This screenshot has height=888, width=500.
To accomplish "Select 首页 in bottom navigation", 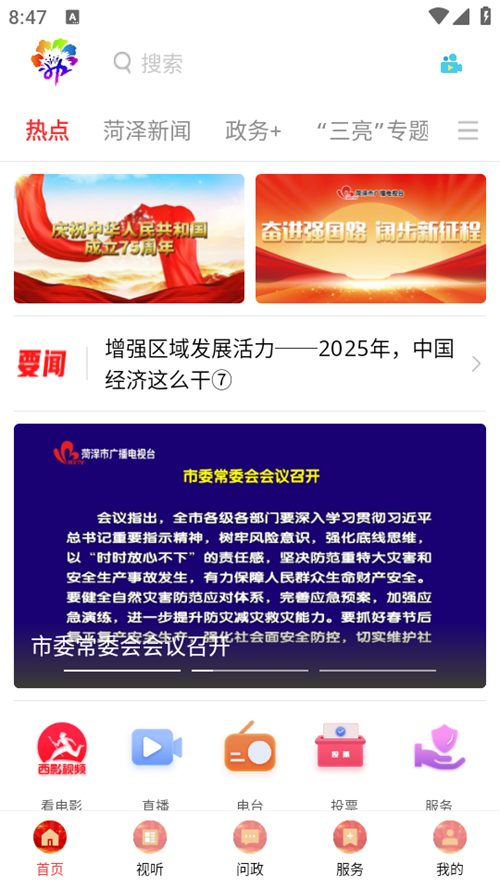I will click(x=50, y=849).
